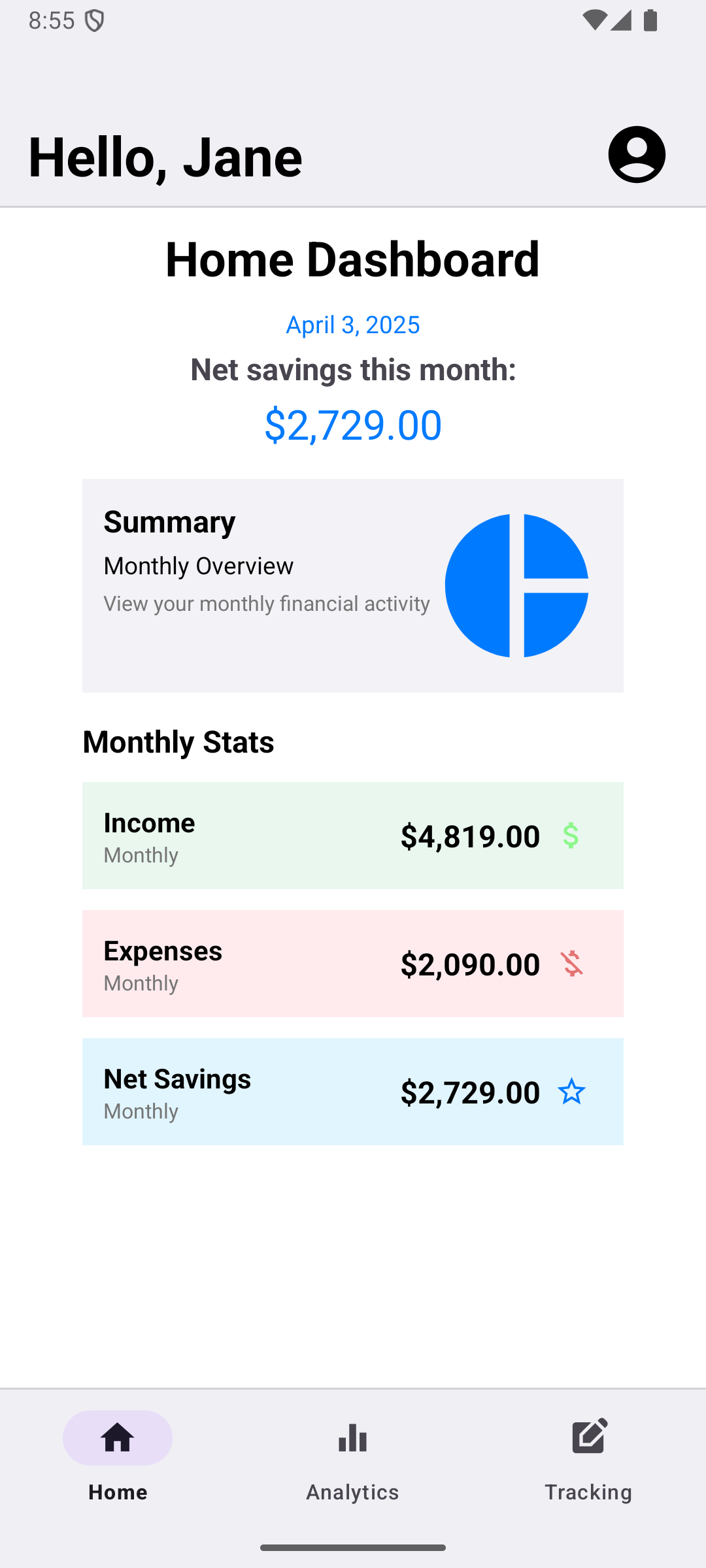The height and width of the screenshot is (1568, 706).
Task: Tap the Monthly Overview summary card
Action: 353,585
